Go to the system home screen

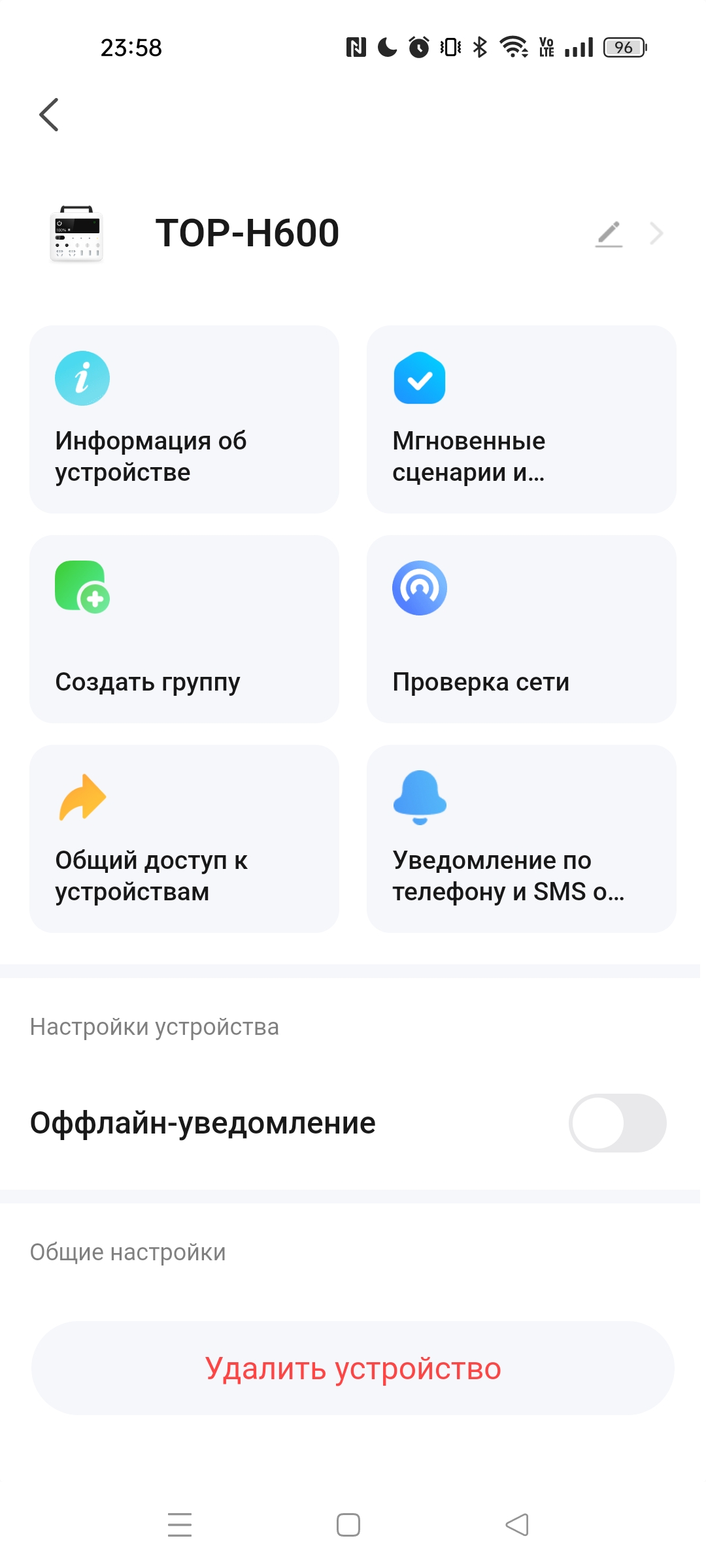(348, 1525)
